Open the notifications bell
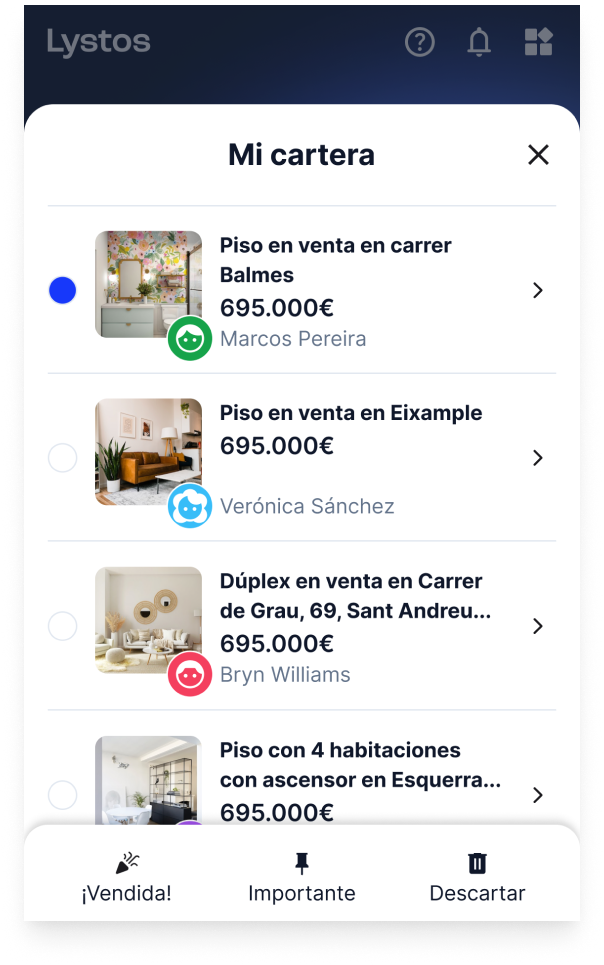This screenshot has width=604, height=965. [x=479, y=42]
